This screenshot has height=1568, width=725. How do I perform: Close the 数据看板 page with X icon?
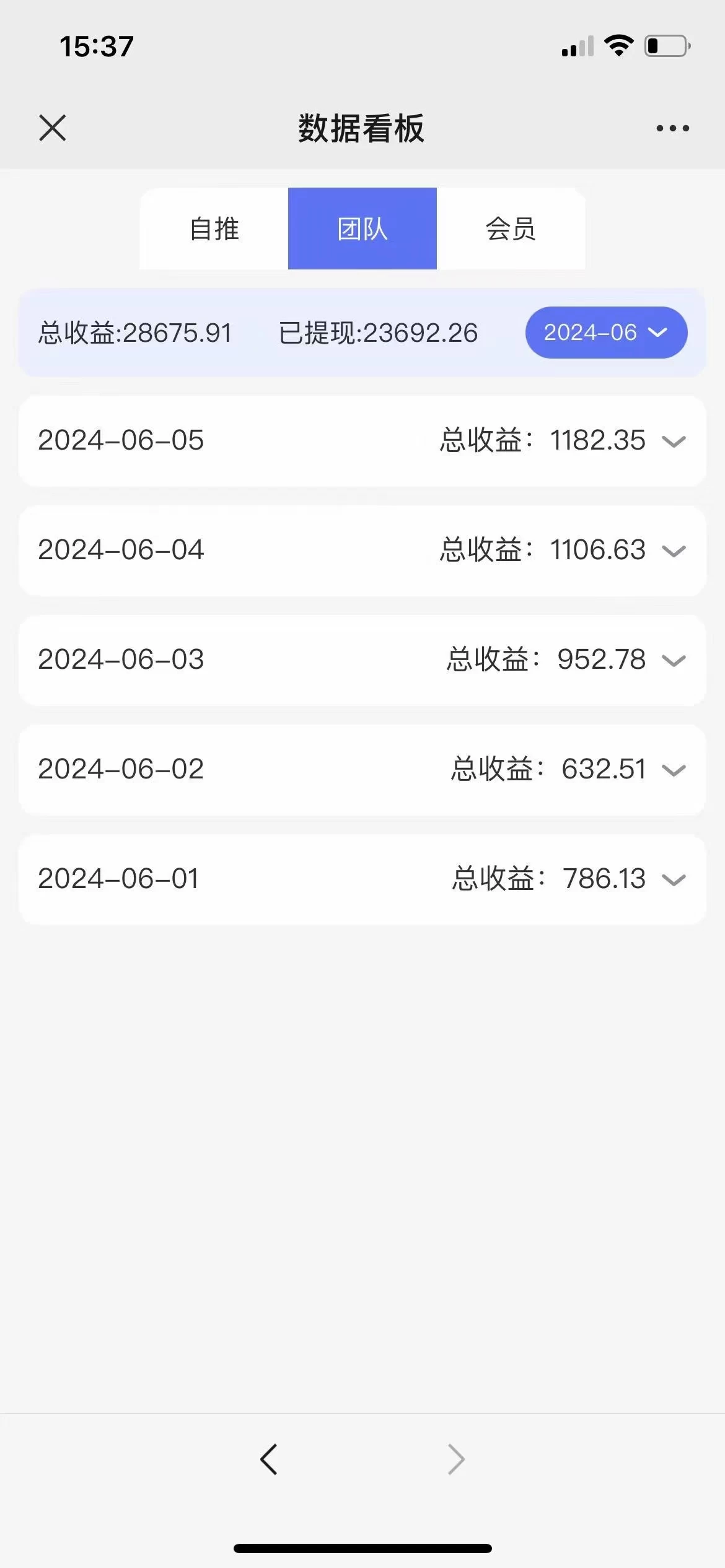(52, 128)
